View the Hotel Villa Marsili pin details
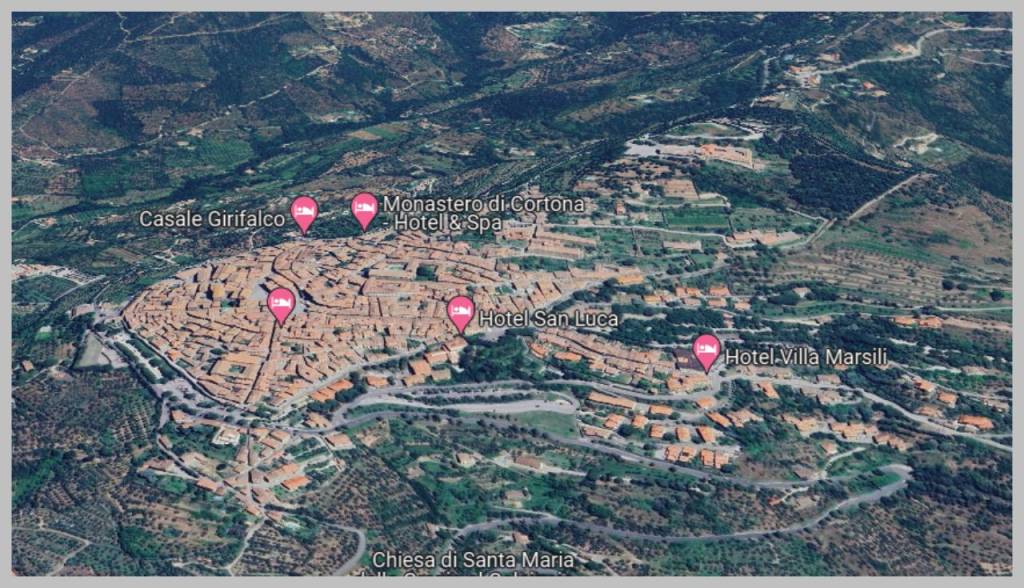Viewport: 1024px width, 588px height. click(x=707, y=350)
